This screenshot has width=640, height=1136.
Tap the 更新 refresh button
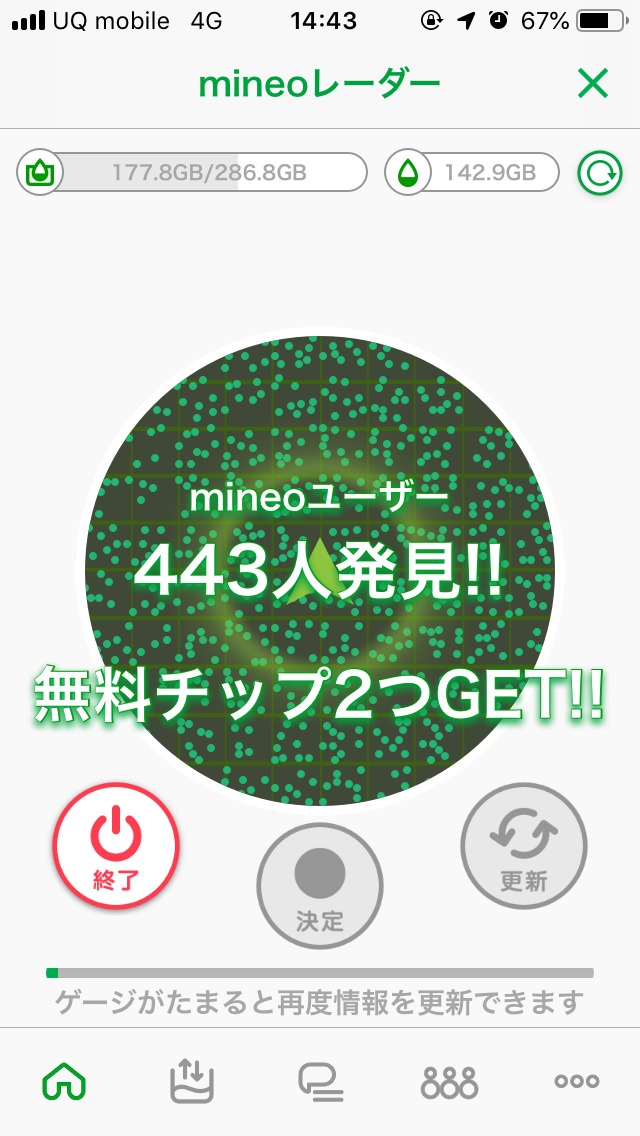[x=524, y=845]
